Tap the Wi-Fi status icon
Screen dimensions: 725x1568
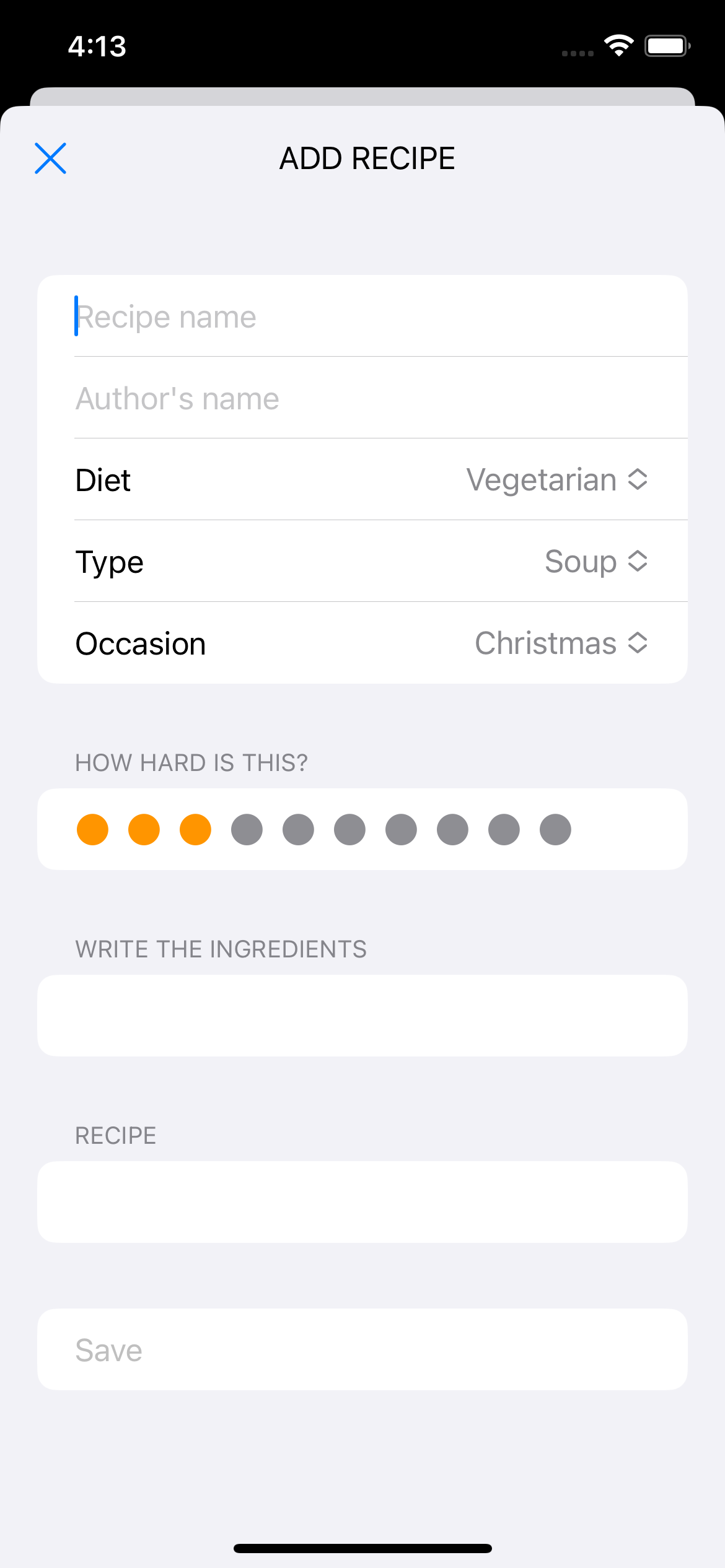[x=618, y=45]
